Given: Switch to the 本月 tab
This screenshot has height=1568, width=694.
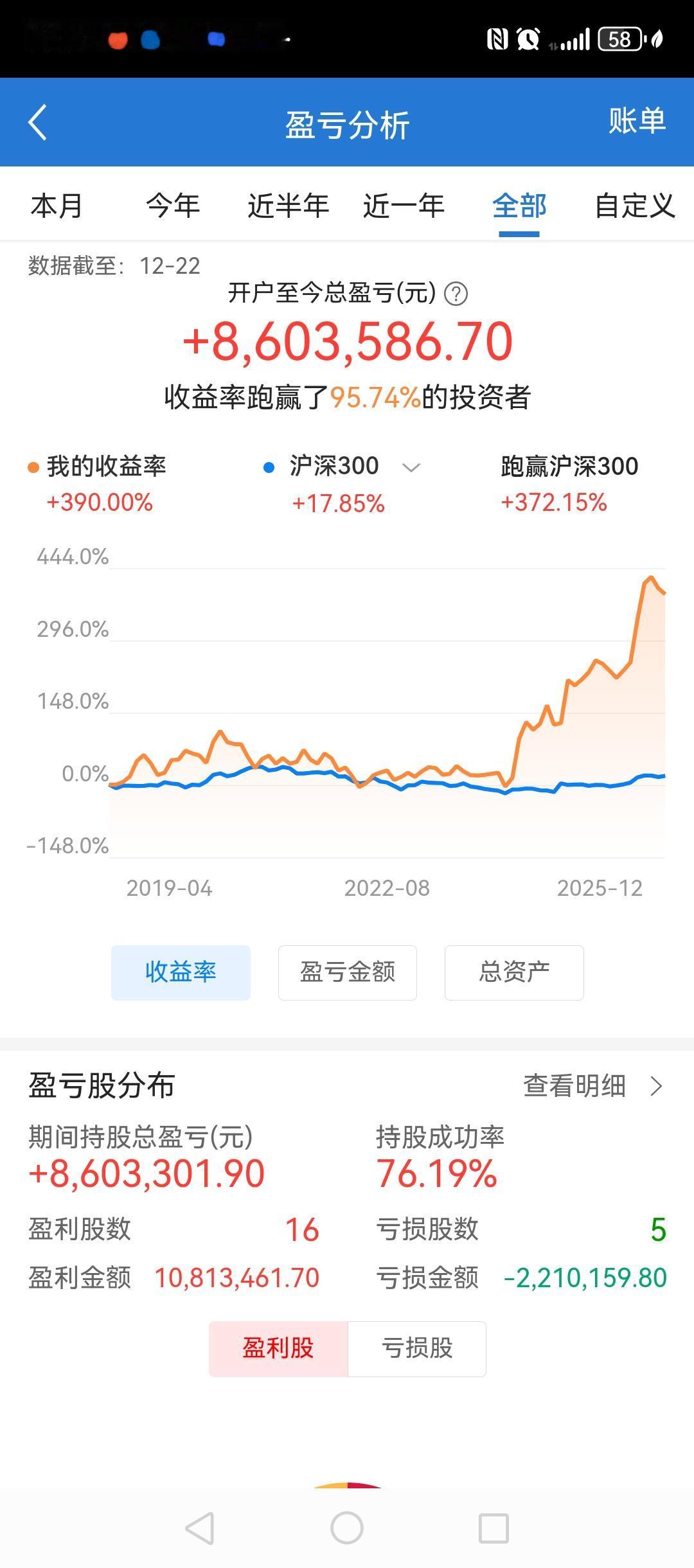Looking at the screenshot, I should (57, 206).
